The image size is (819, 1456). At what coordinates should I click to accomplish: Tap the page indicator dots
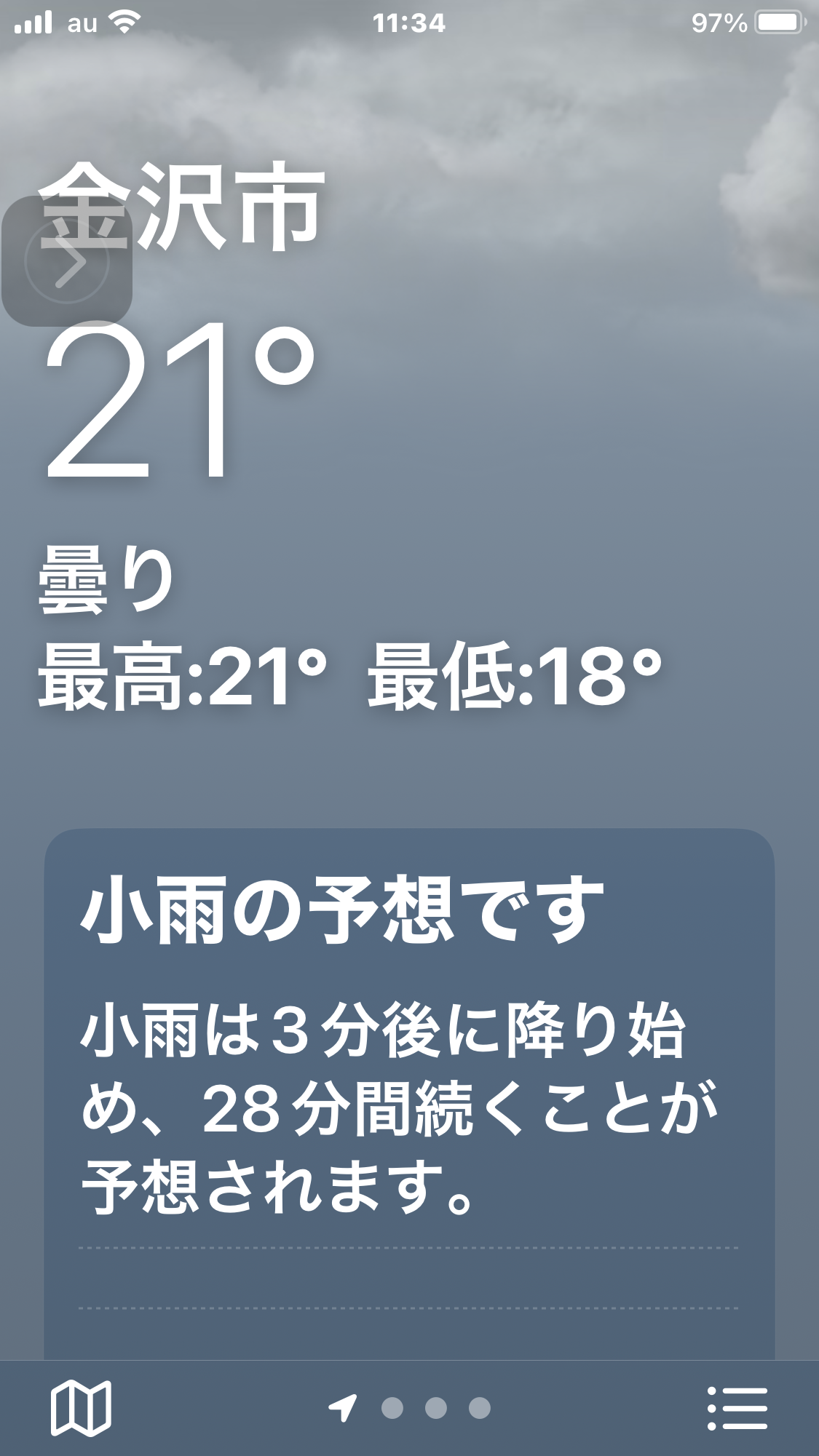[x=435, y=1408]
